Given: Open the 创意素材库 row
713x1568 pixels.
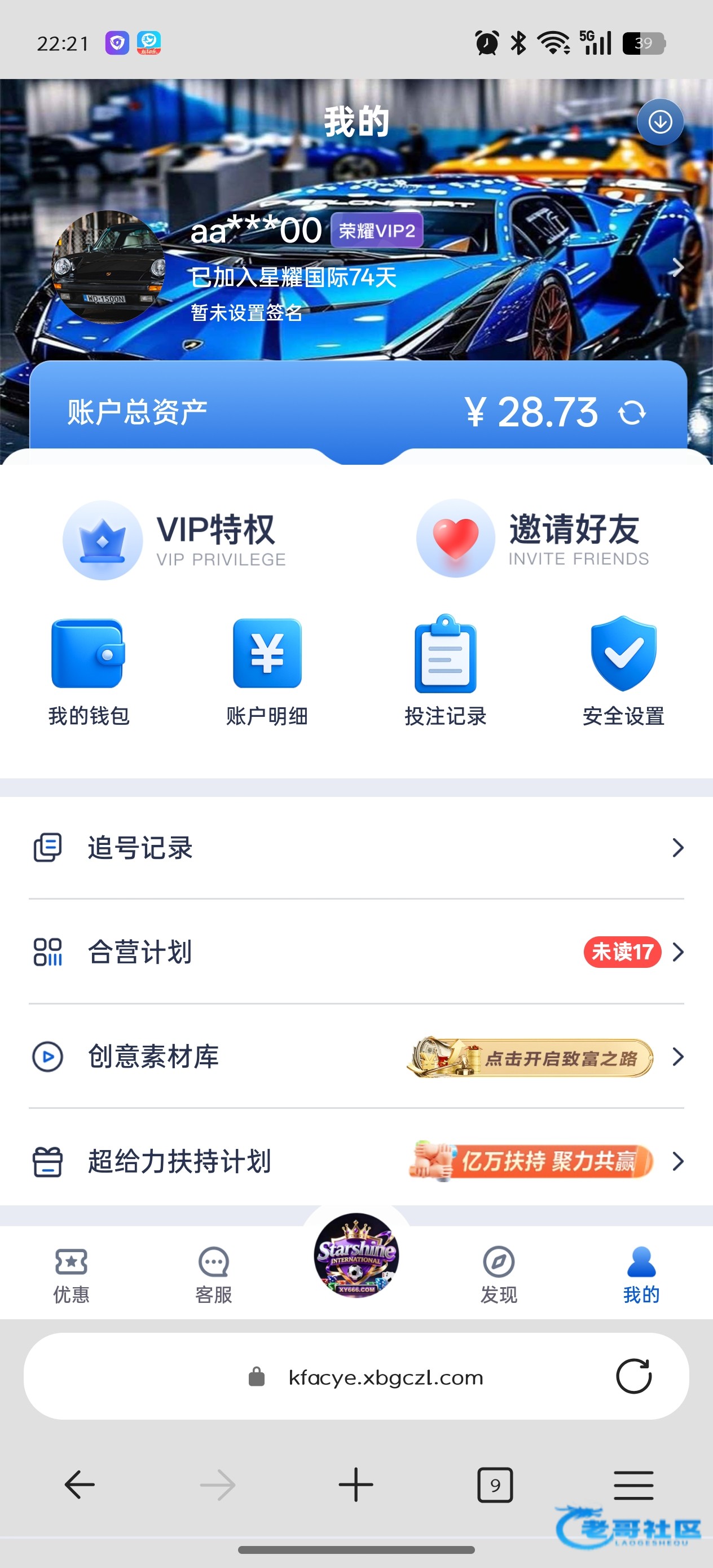Looking at the screenshot, I should (356, 1056).
